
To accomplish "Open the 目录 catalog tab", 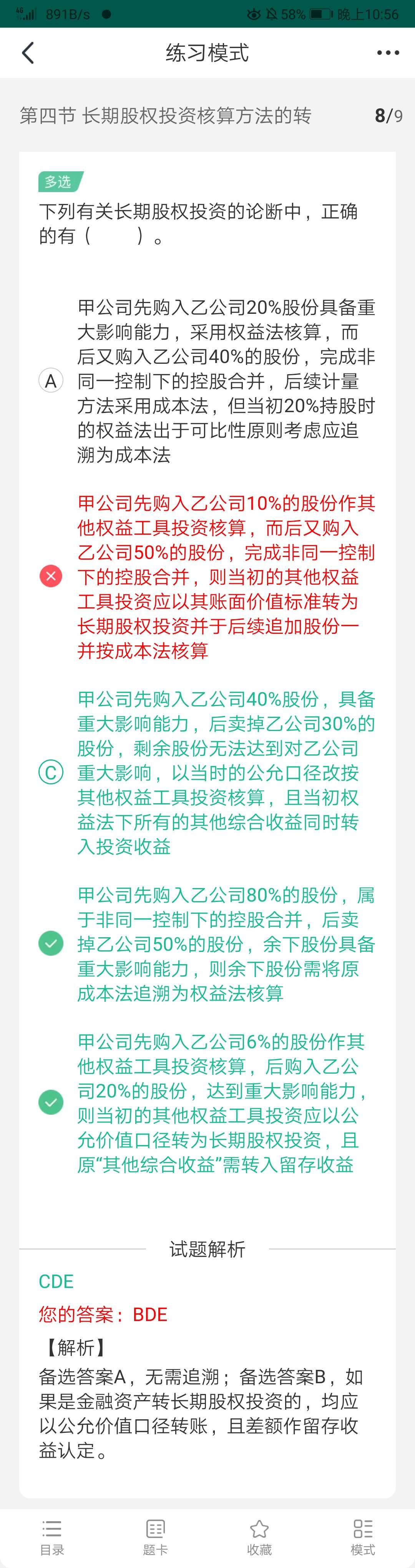I will click(x=52, y=1537).
